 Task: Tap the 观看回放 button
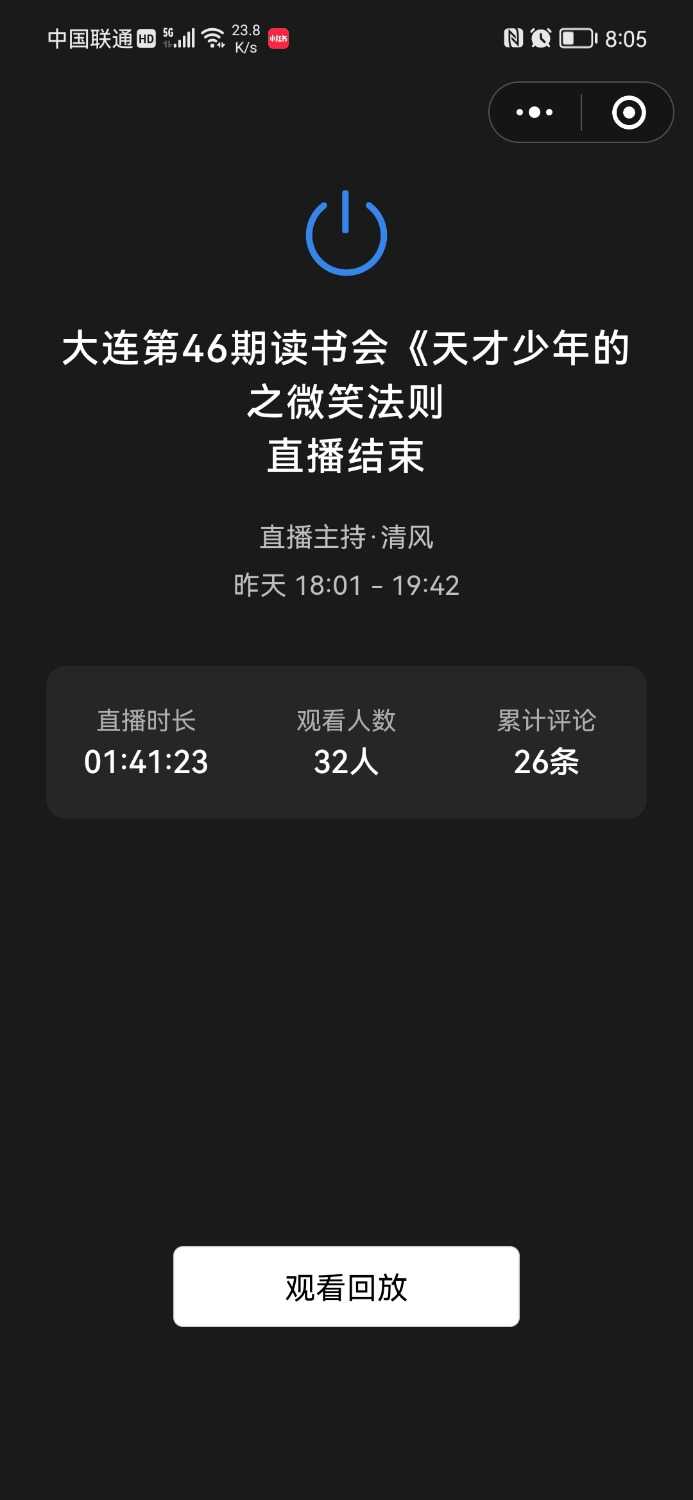click(346, 1286)
